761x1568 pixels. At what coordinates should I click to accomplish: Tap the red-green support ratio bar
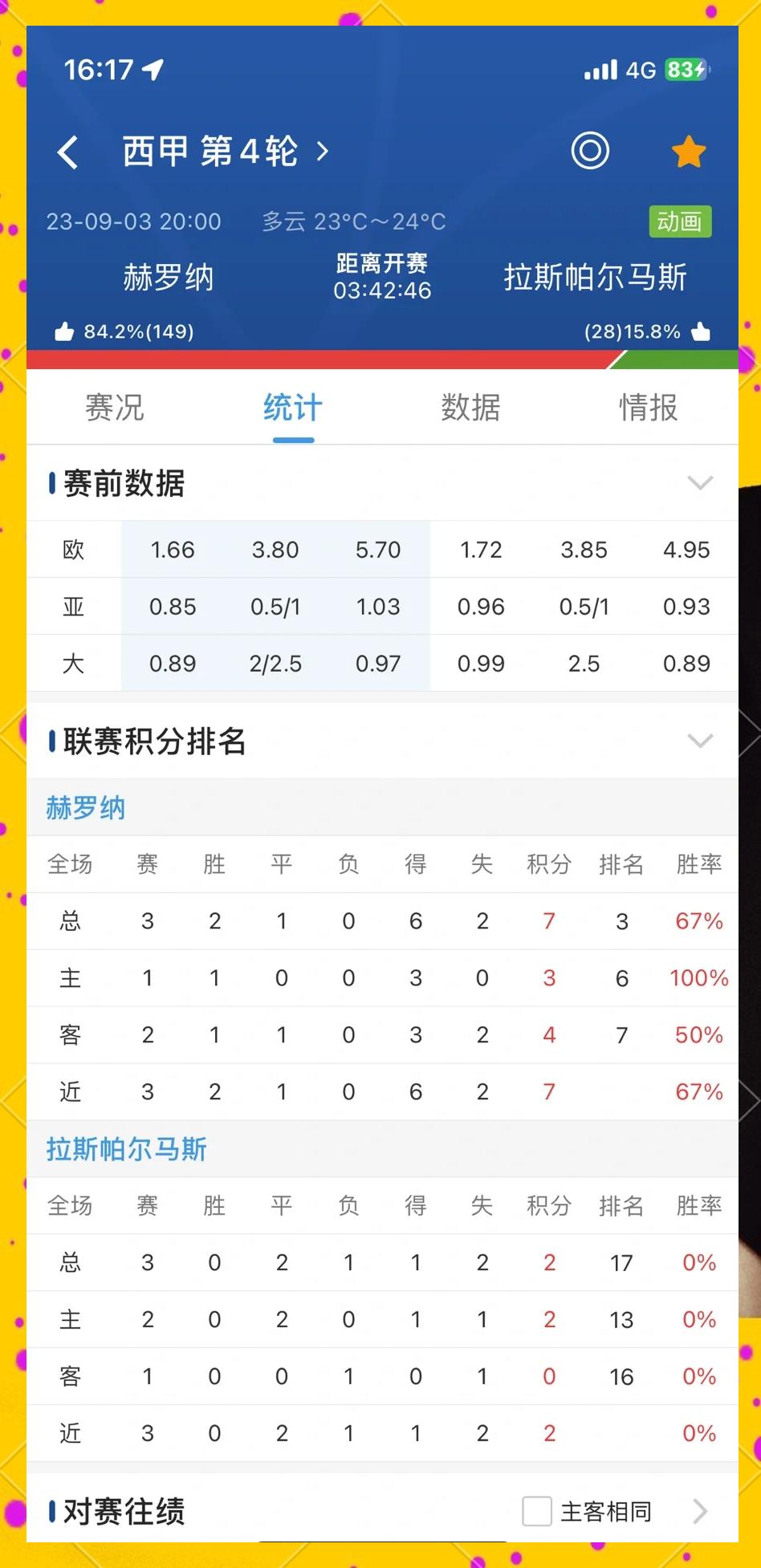[380, 357]
